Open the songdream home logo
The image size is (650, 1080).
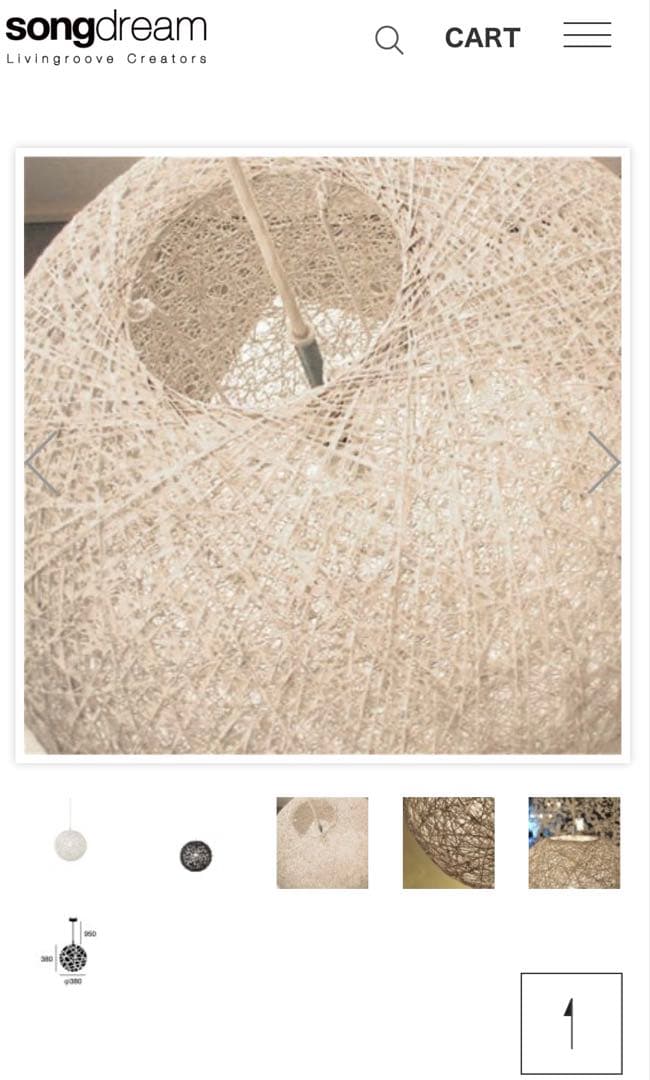pos(106,37)
